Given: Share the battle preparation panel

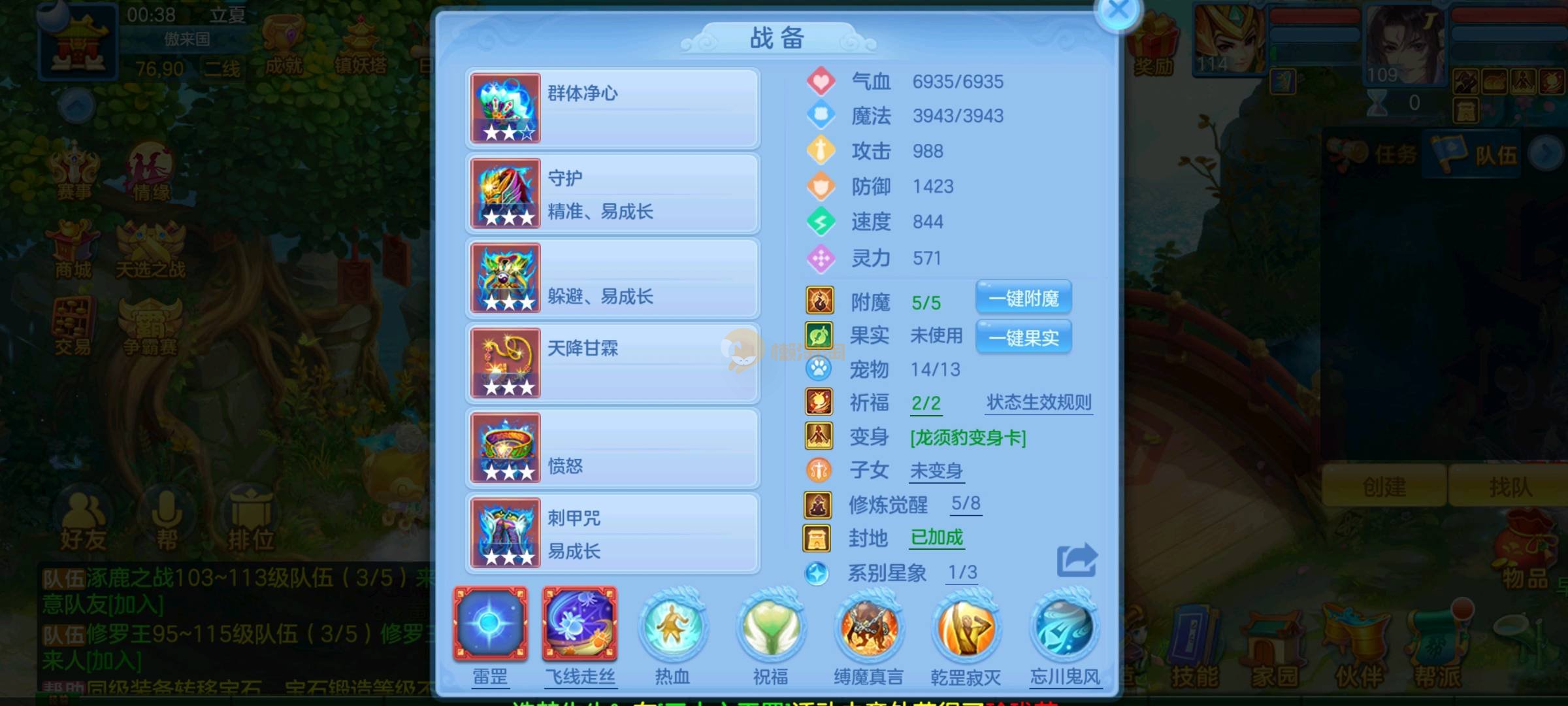Looking at the screenshot, I should pos(1077,560).
